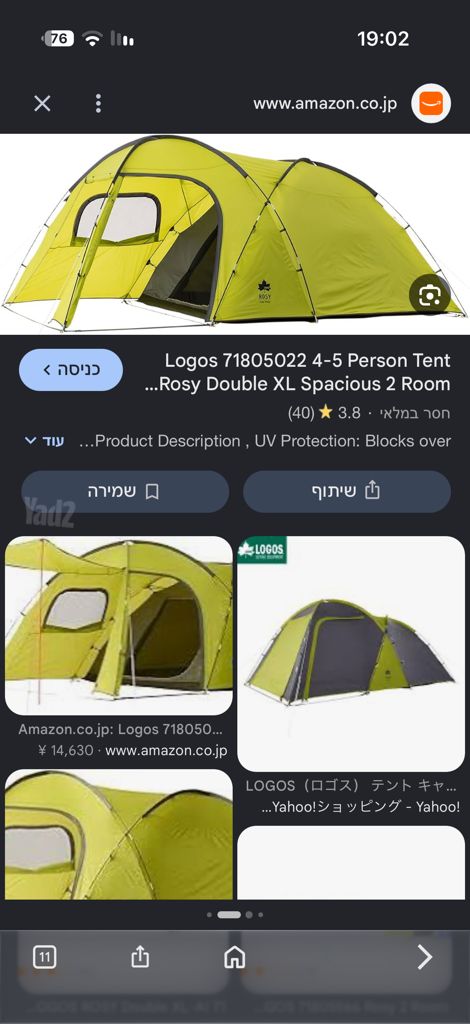
Task: Close the image viewer with the X
Action: coord(42,103)
